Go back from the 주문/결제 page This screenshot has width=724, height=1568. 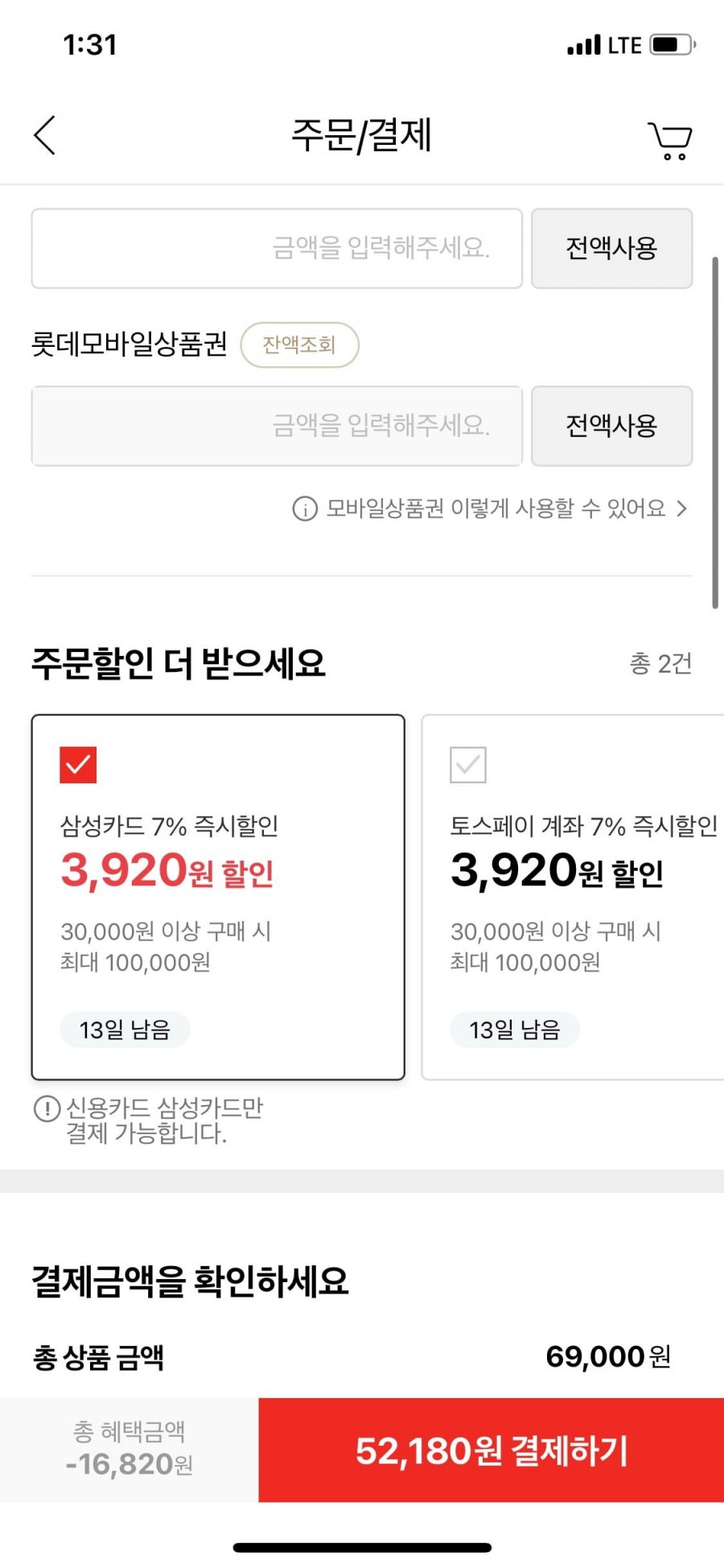(x=45, y=135)
